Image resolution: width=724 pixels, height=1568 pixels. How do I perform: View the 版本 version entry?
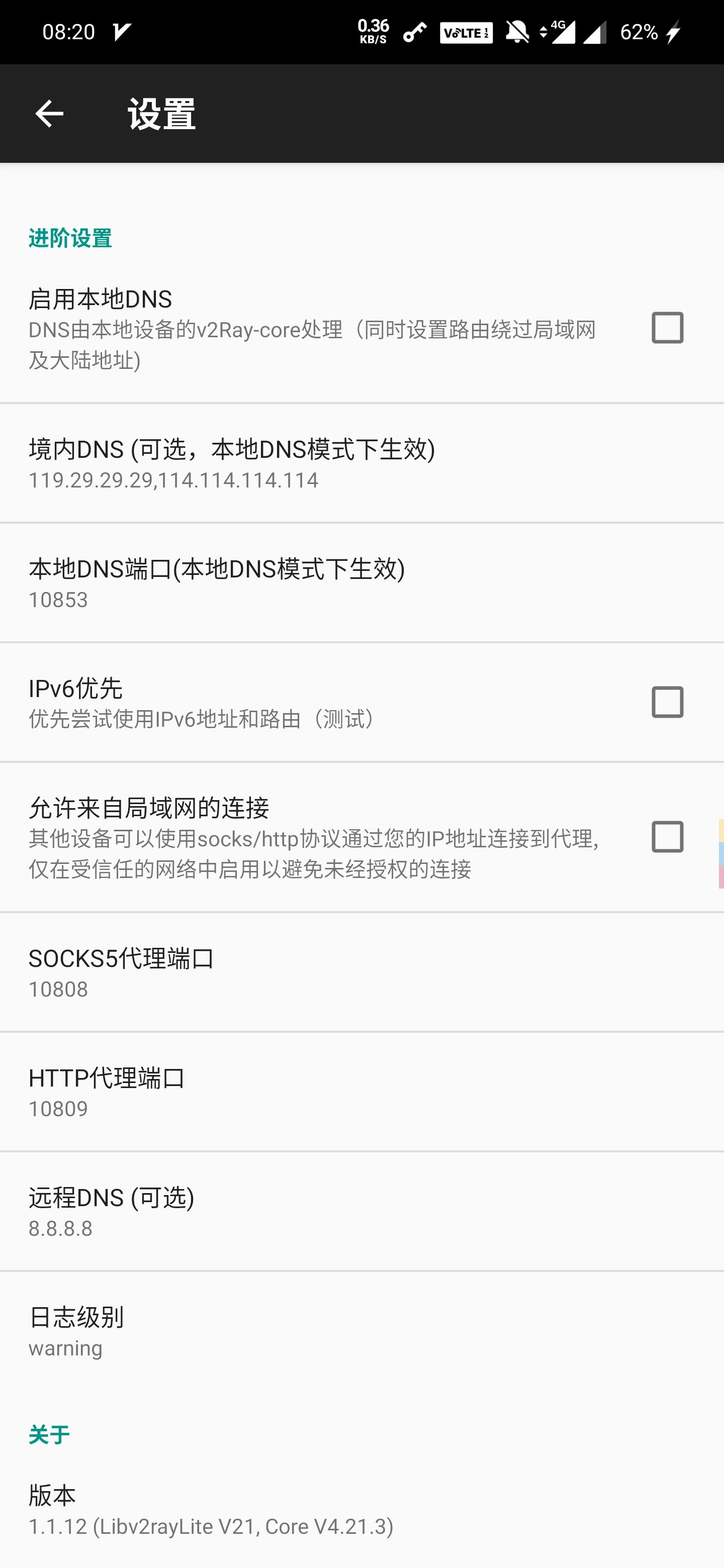click(361, 1510)
